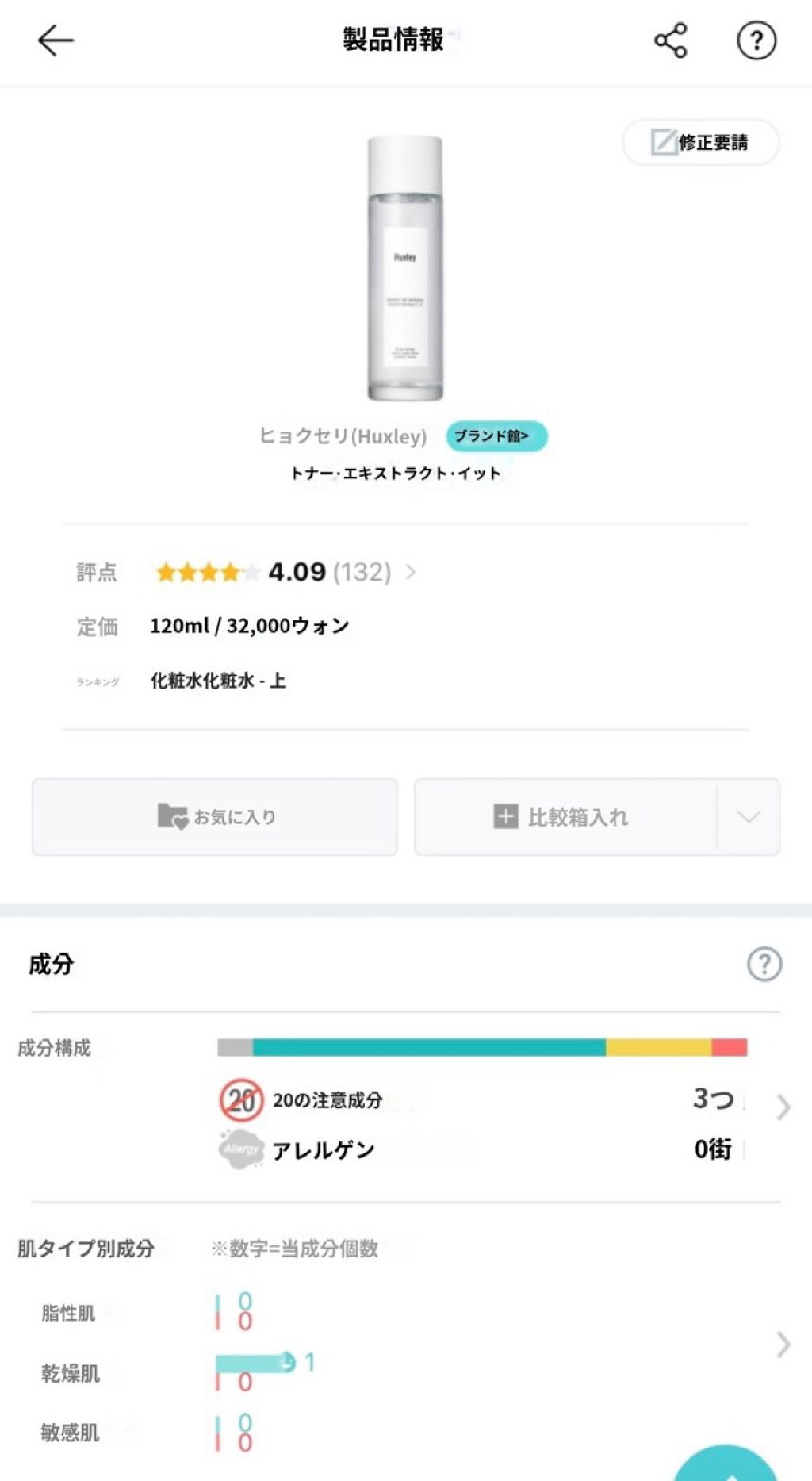Open the ブランド館 brand page link
Screen dimensions: 812x1481
pyautogui.click(x=497, y=435)
